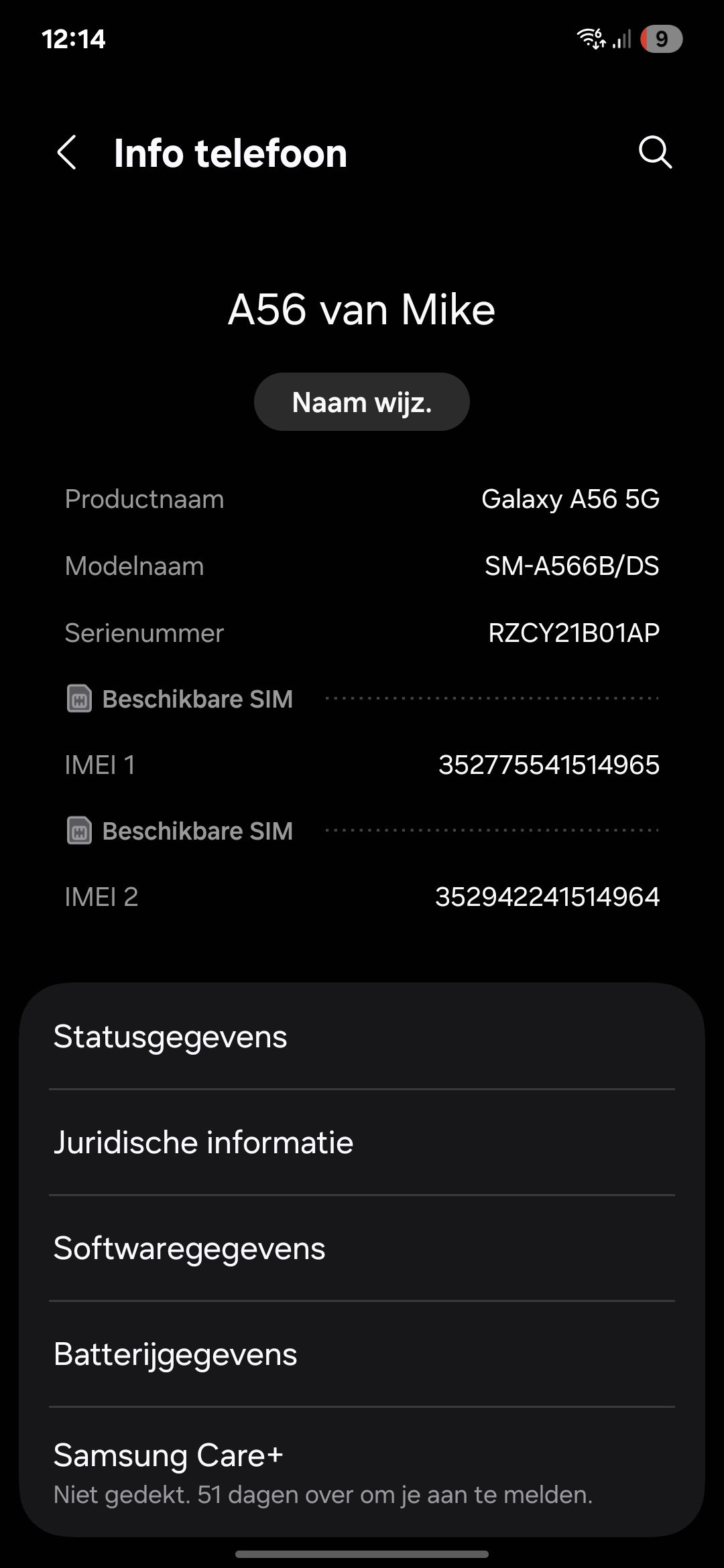The width and height of the screenshot is (724, 1568).
Task: Go back from Info telefoon
Action: (x=67, y=153)
